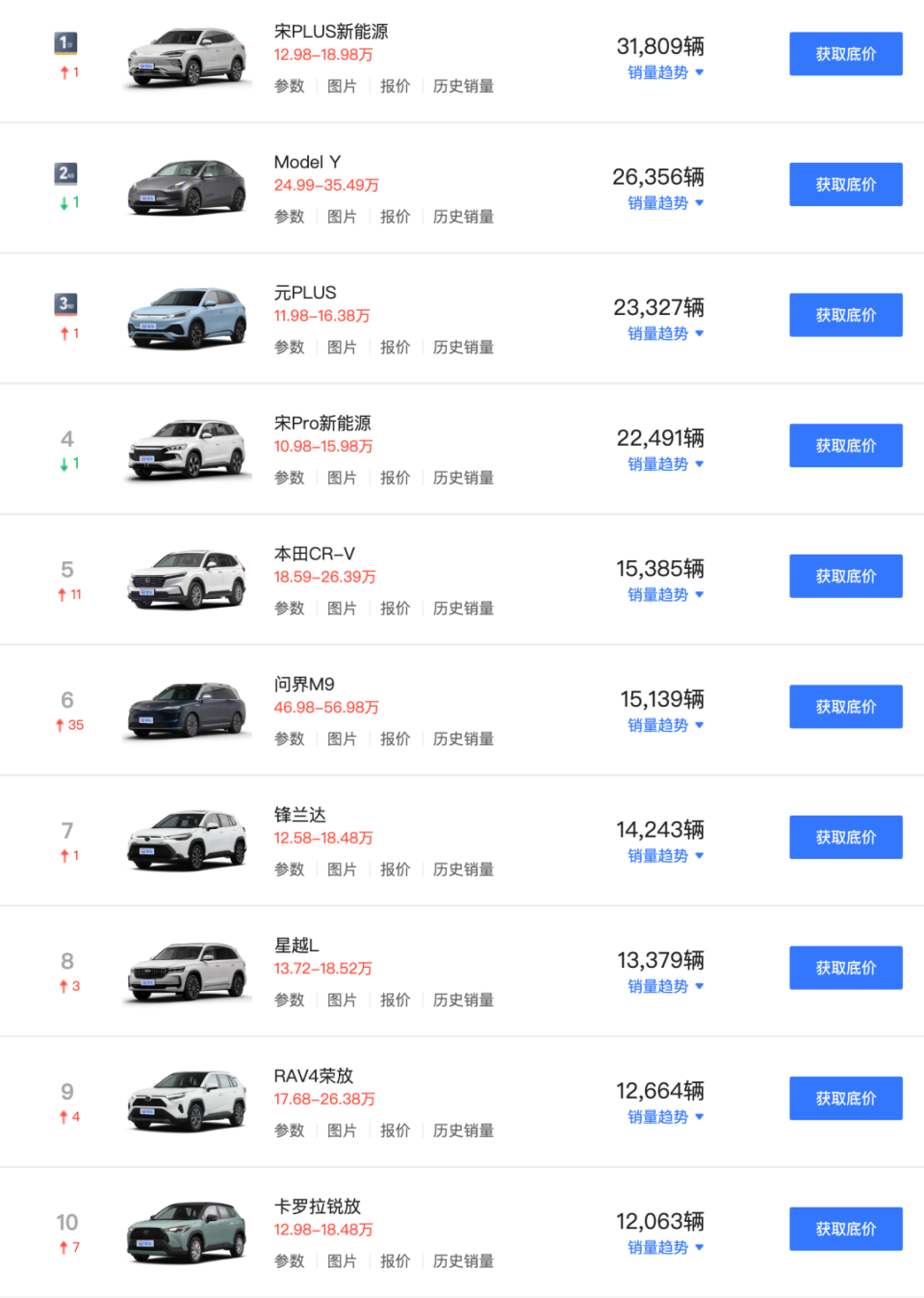The width and height of the screenshot is (924, 1298).
Task: Open the Model Y car thumbnail
Action: [x=188, y=187]
